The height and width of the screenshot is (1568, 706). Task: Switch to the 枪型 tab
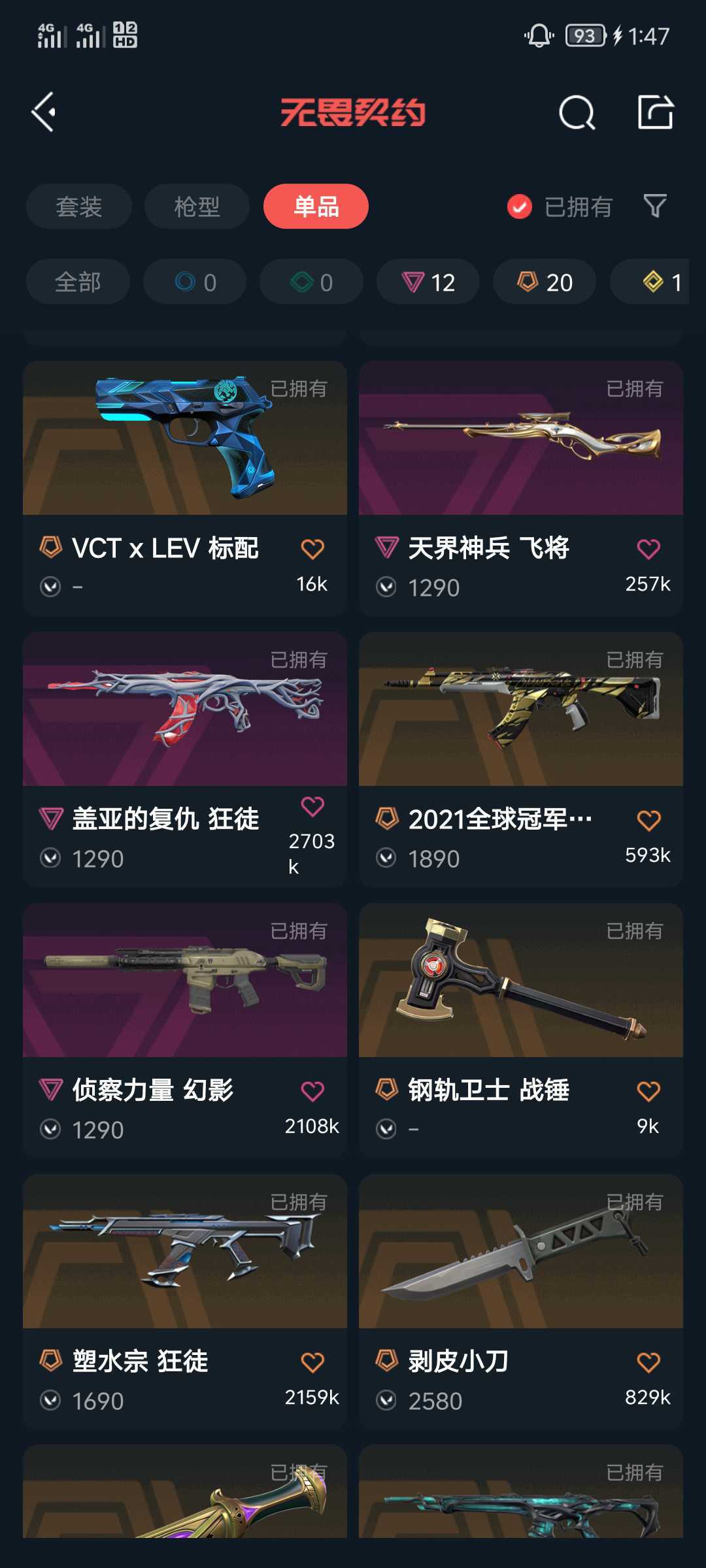197,206
